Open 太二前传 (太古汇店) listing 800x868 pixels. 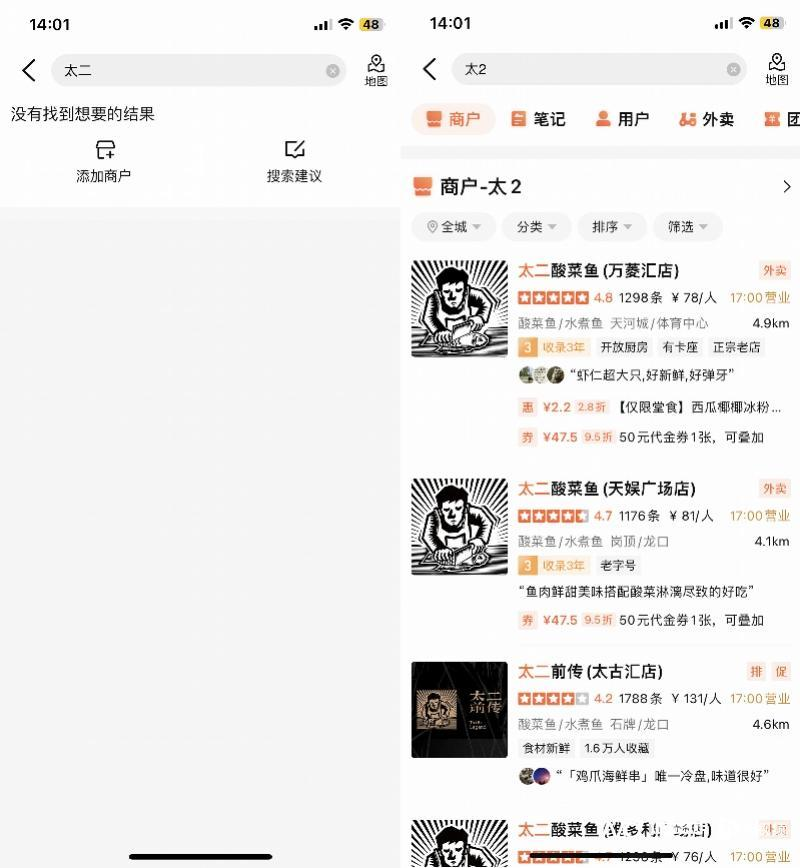pyautogui.click(x=590, y=671)
